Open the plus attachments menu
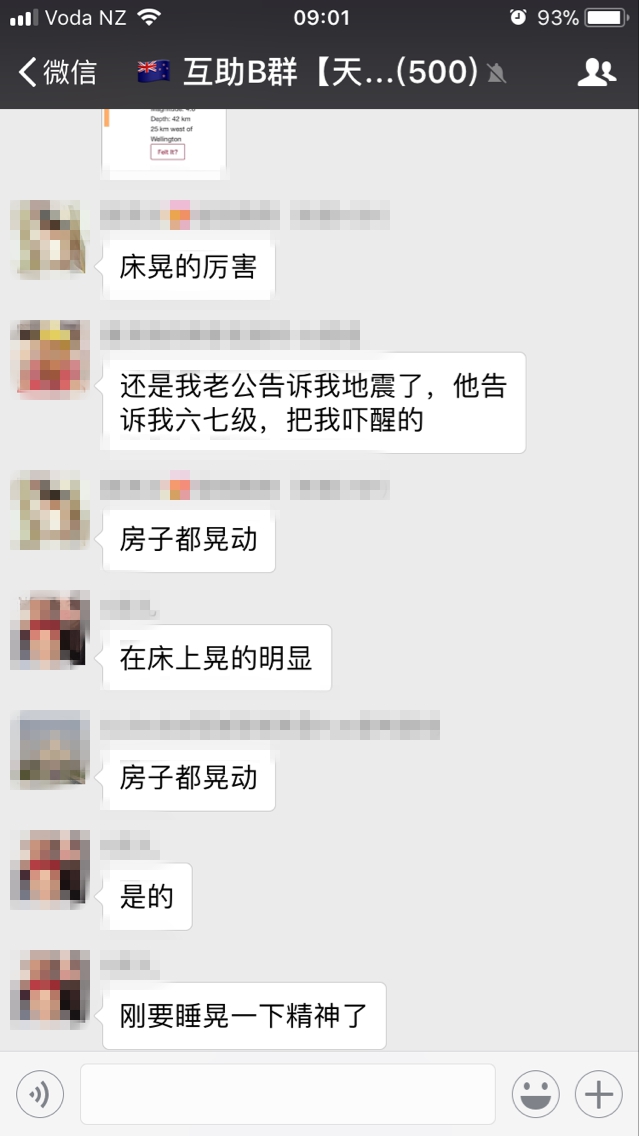Screen dimensions: 639x1136 pos(598,1094)
